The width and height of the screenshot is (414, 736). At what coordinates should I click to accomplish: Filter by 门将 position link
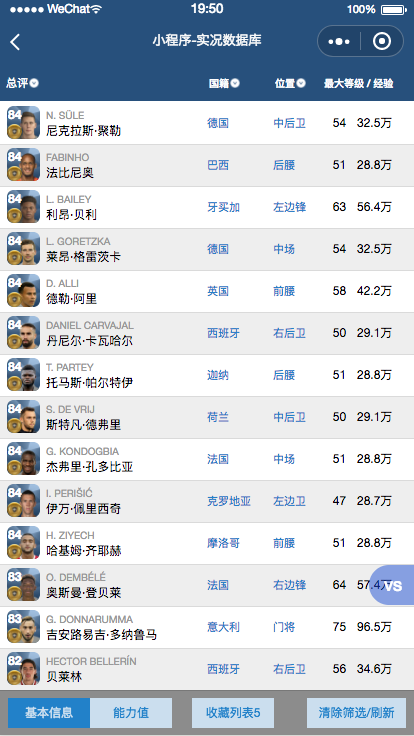click(x=284, y=627)
